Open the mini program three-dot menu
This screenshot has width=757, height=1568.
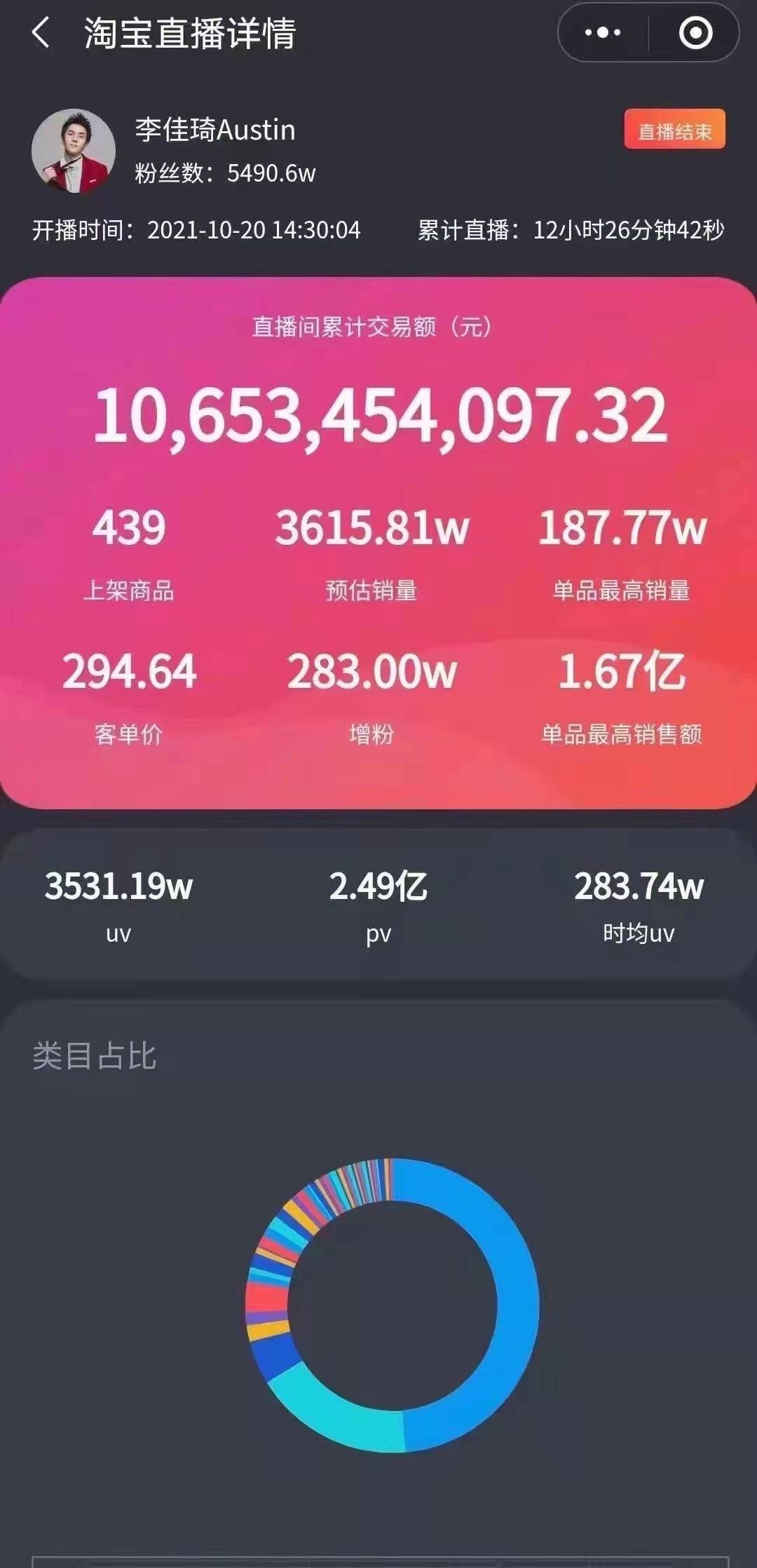603,33
